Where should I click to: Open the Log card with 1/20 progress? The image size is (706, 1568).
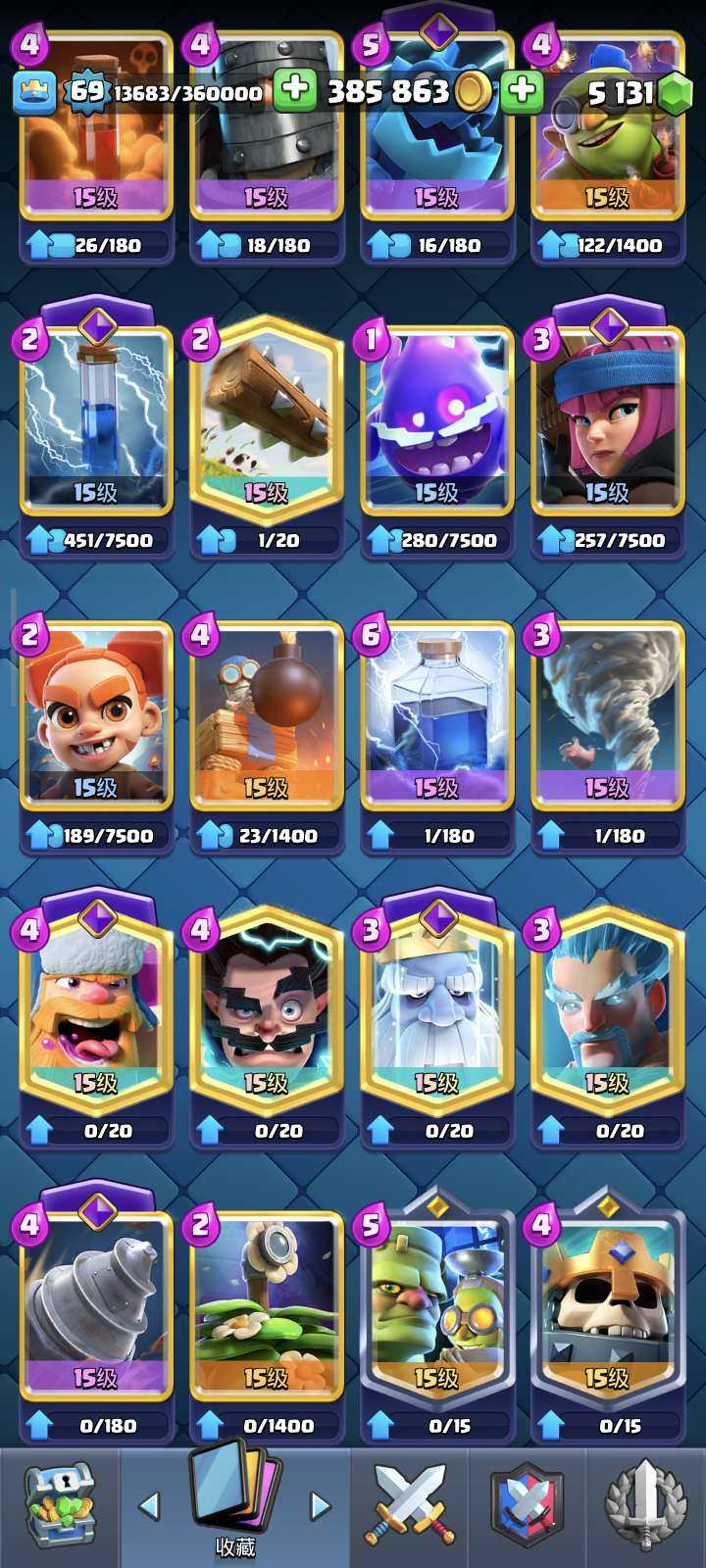(x=266, y=421)
